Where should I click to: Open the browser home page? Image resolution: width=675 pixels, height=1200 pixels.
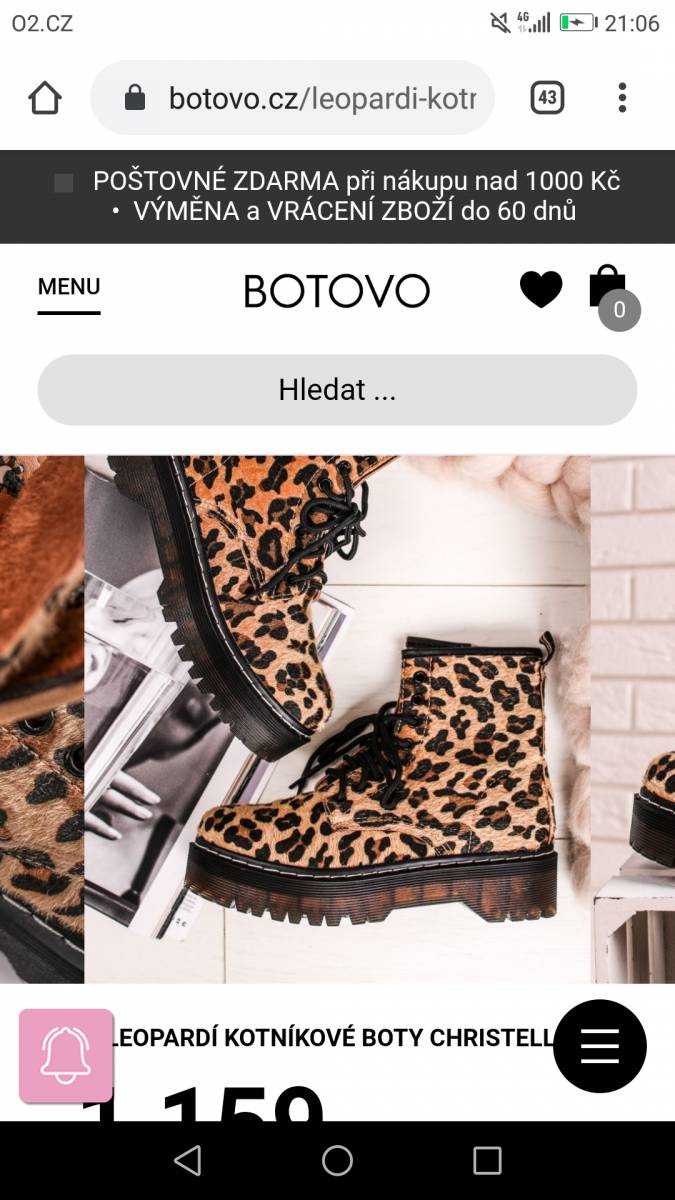(45, 98)
